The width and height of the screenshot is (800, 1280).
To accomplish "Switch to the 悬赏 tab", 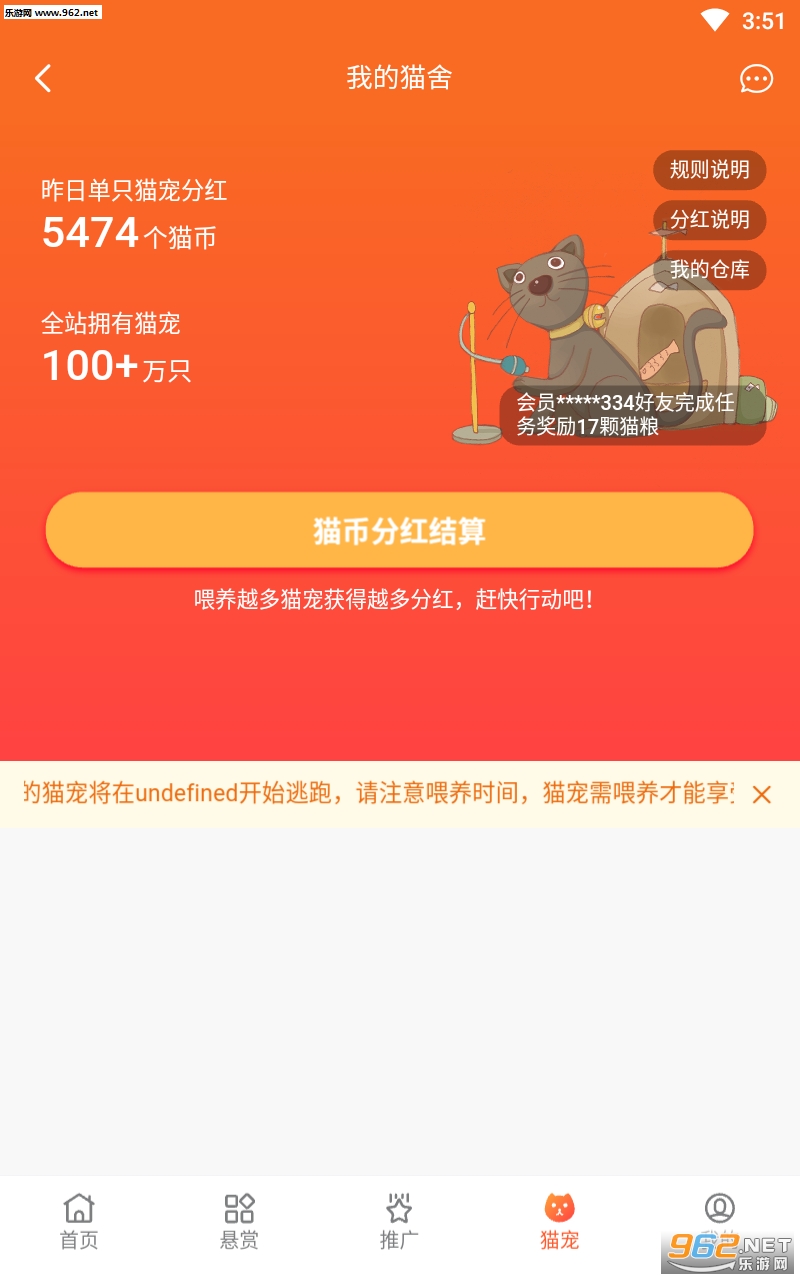I will [239, 1222].
